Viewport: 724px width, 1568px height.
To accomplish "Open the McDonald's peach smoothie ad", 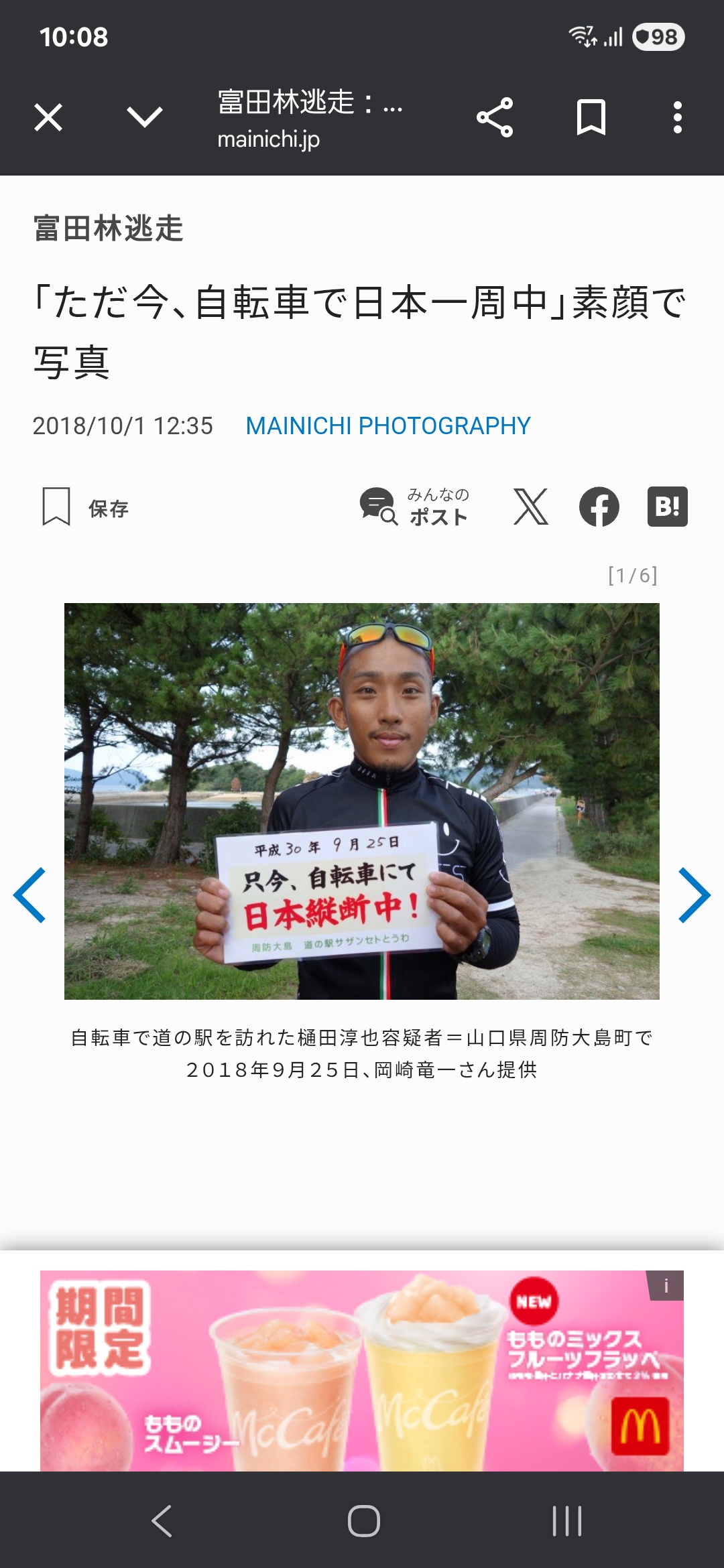I will click(x=362, y=1370).
